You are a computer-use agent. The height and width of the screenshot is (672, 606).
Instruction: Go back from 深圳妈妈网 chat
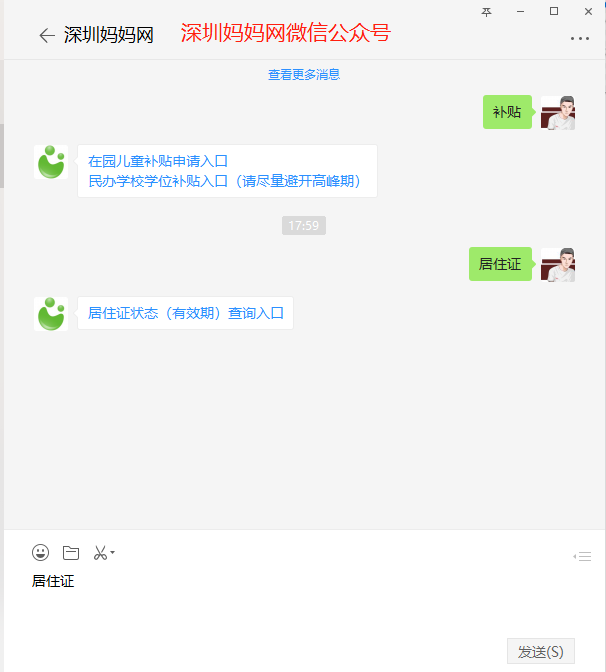click(46, 35)
